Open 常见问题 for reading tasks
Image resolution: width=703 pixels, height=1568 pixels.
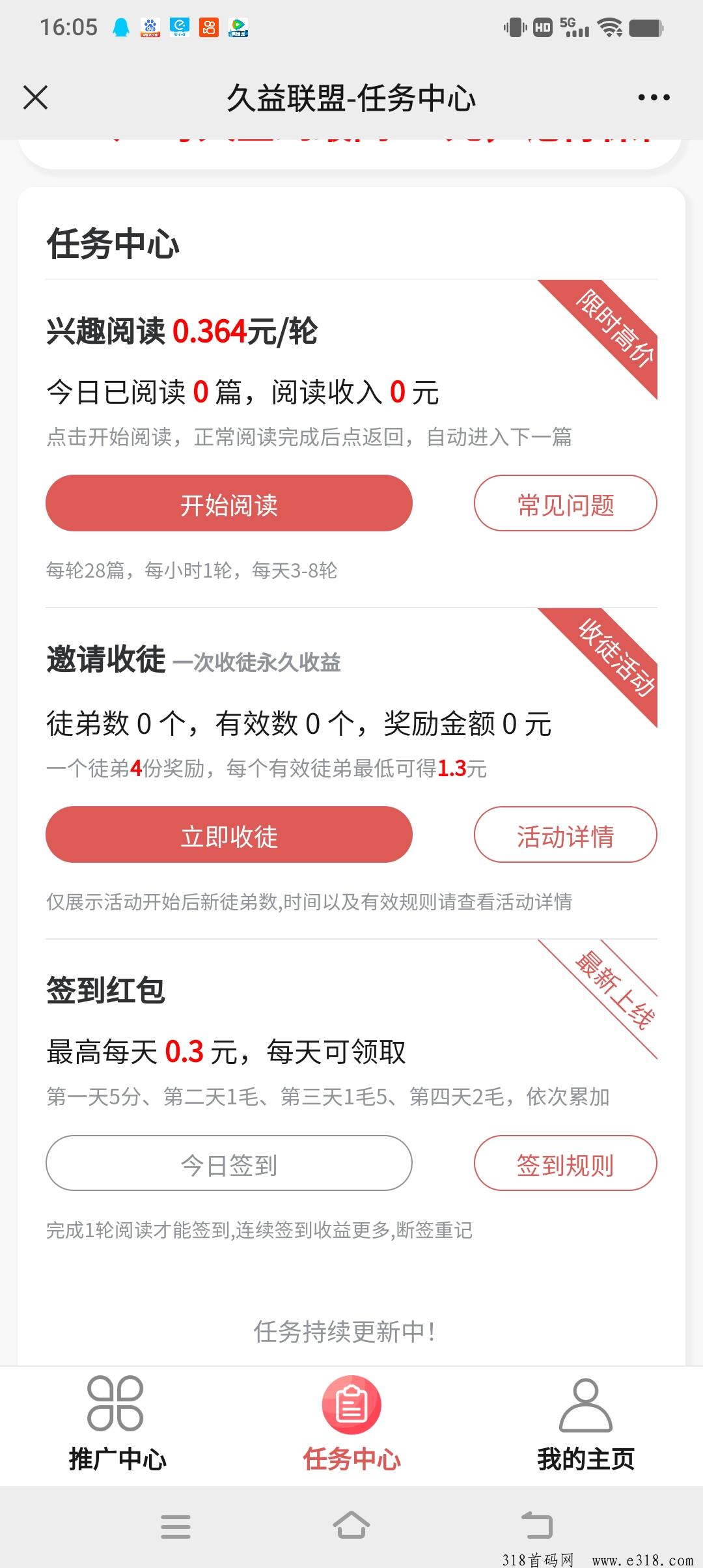coord(565,503)
